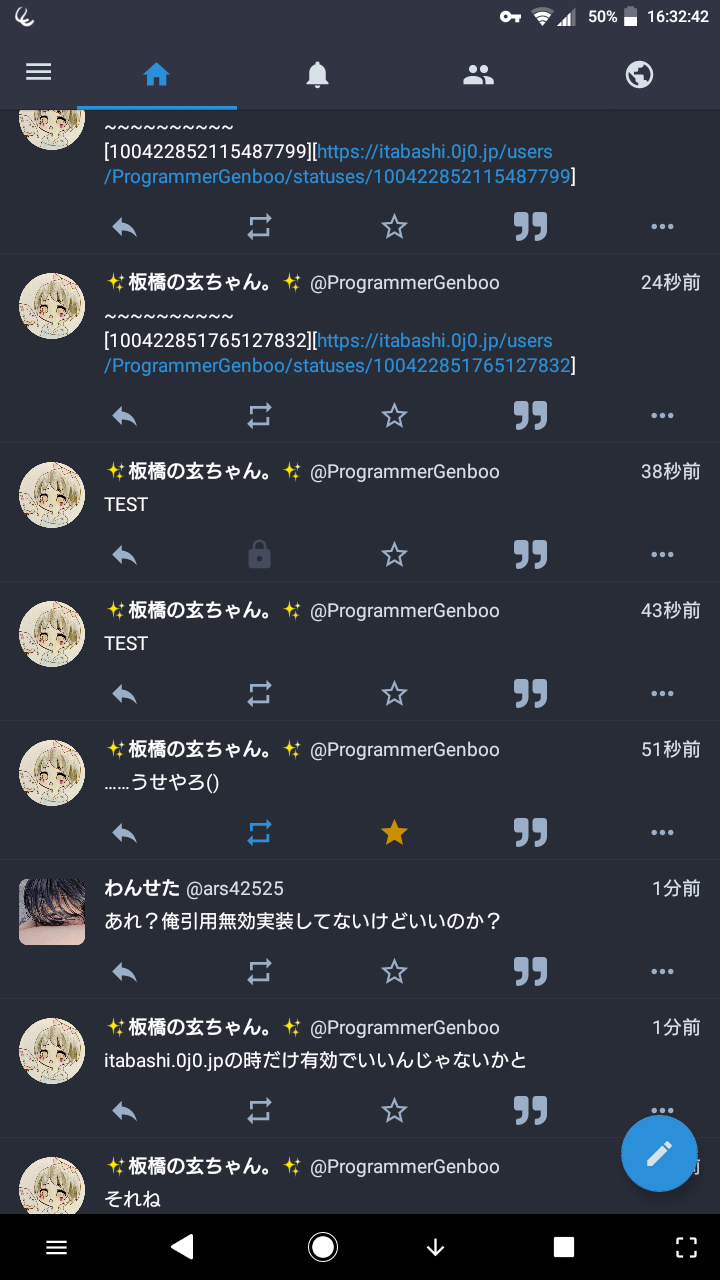
Task: Compose a new post with pencil button
Action: click(659, 1153)
